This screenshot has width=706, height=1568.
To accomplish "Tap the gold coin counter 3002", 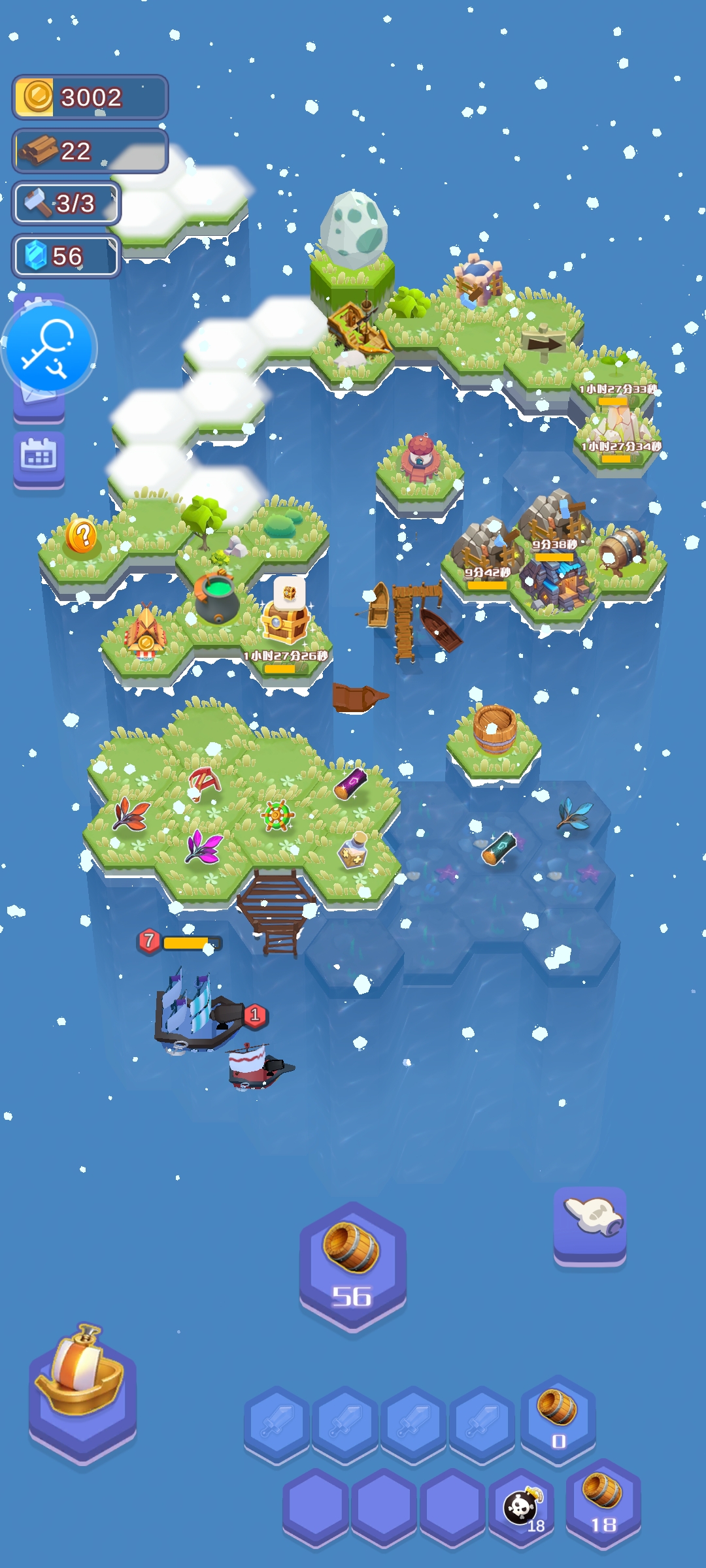I will tap(90, 97).
